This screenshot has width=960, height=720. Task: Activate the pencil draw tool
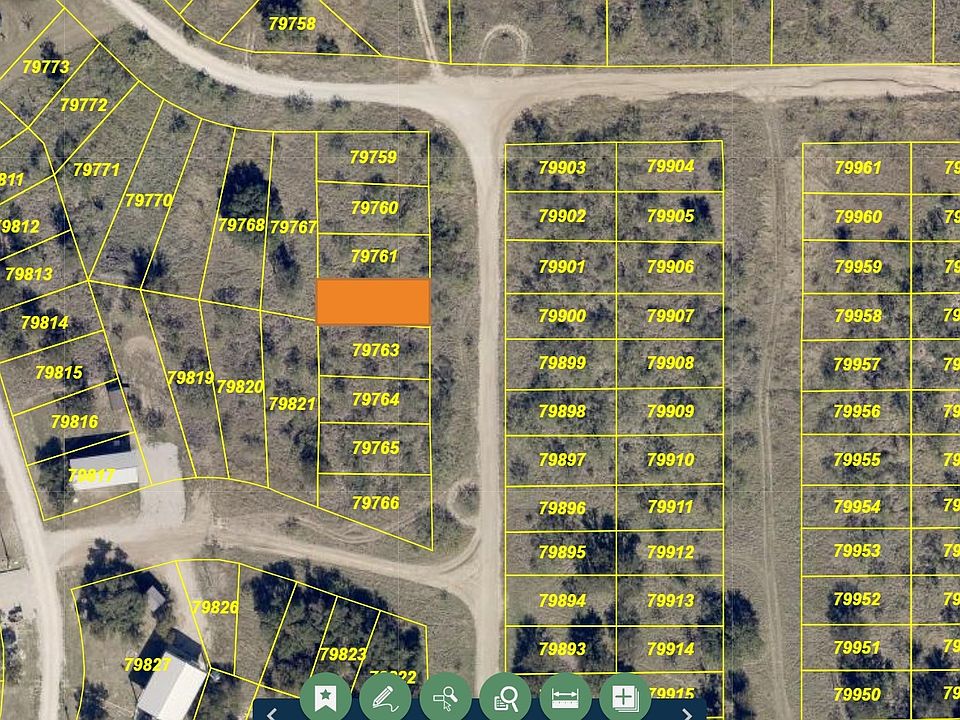click(385, 698)
